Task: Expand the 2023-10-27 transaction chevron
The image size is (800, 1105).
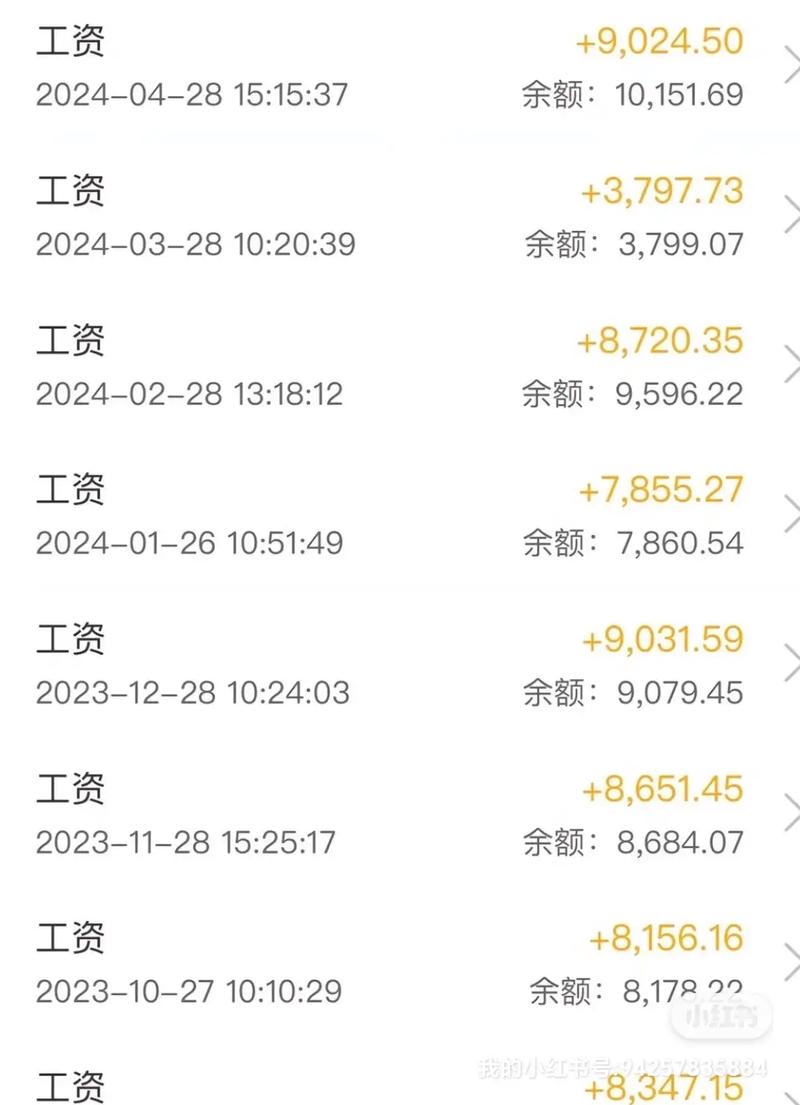Action: (x=791, y=961)
